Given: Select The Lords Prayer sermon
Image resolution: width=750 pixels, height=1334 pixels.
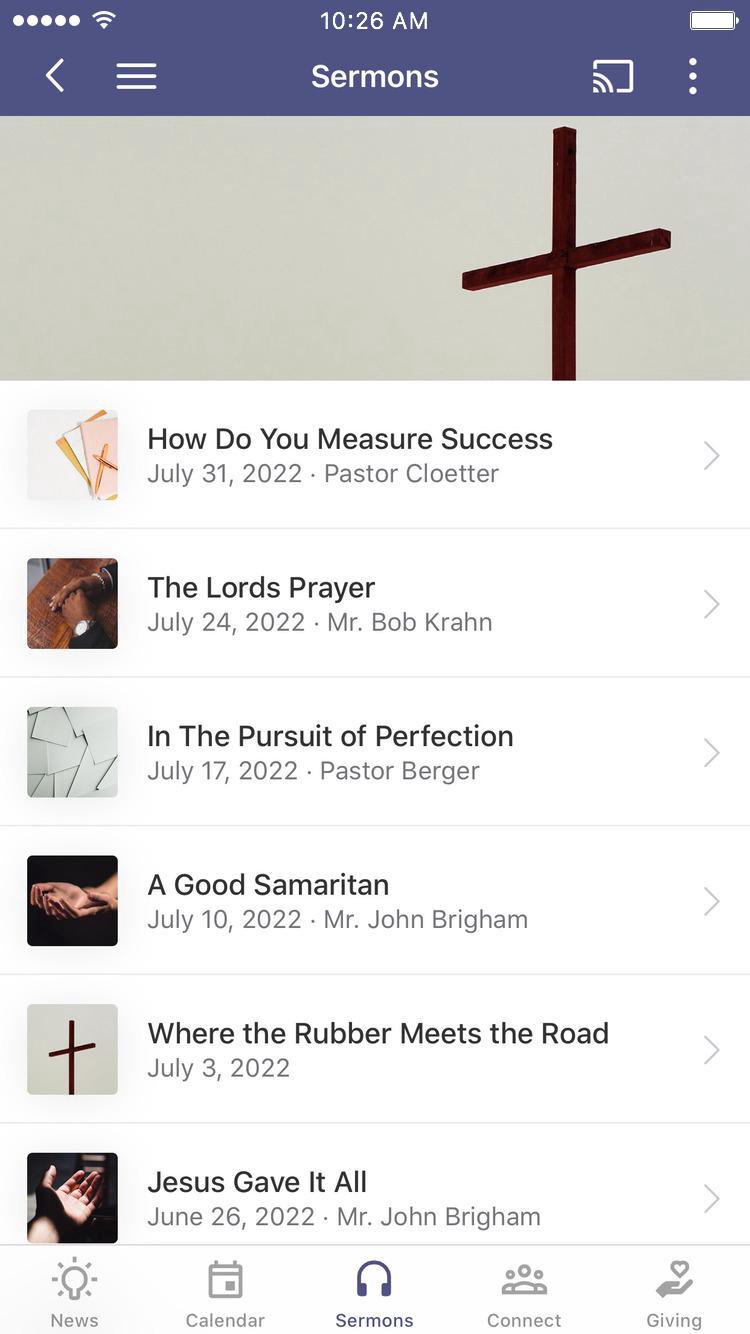Looking at the screenshot, I should coord(375,603).
